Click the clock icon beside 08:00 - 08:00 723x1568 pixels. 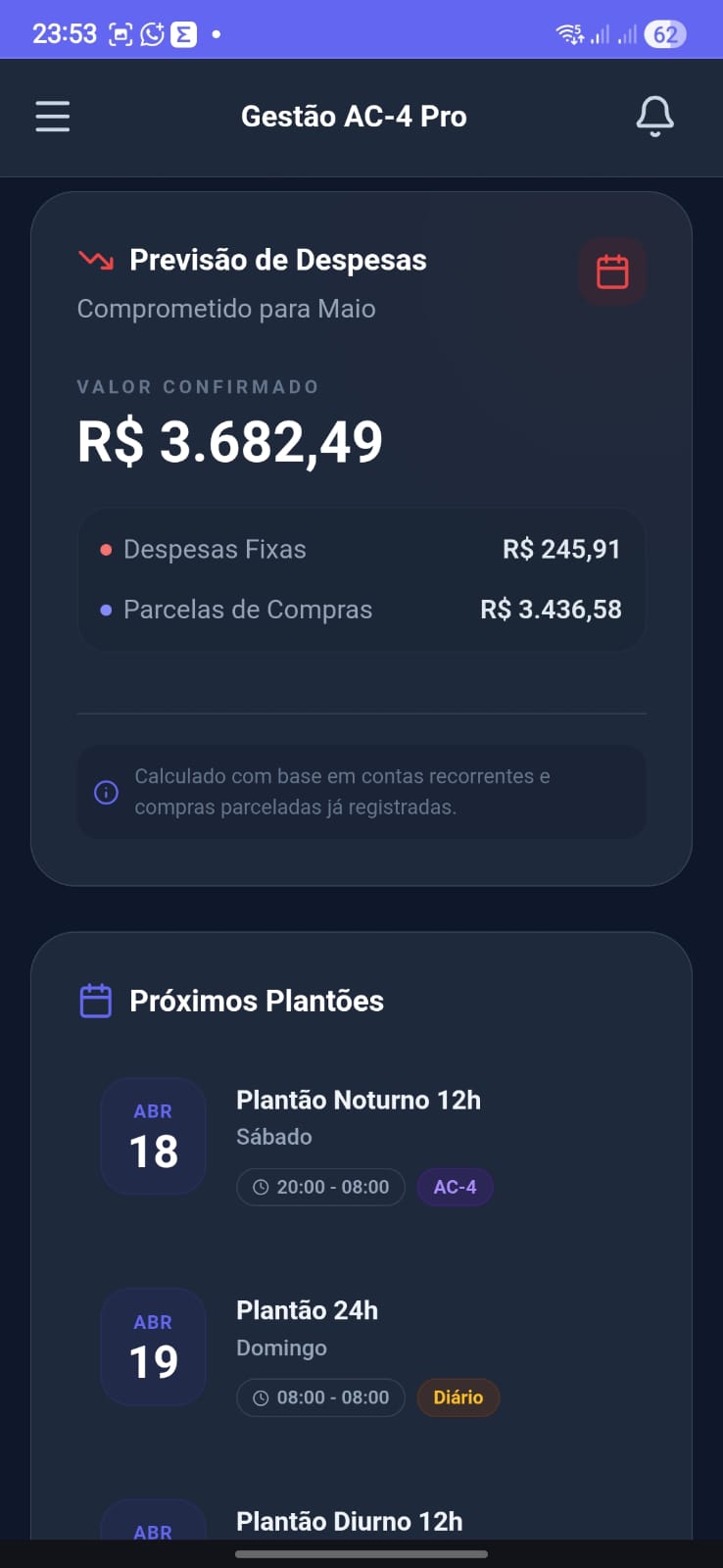pyautogui.click(x=260, y=1397)
